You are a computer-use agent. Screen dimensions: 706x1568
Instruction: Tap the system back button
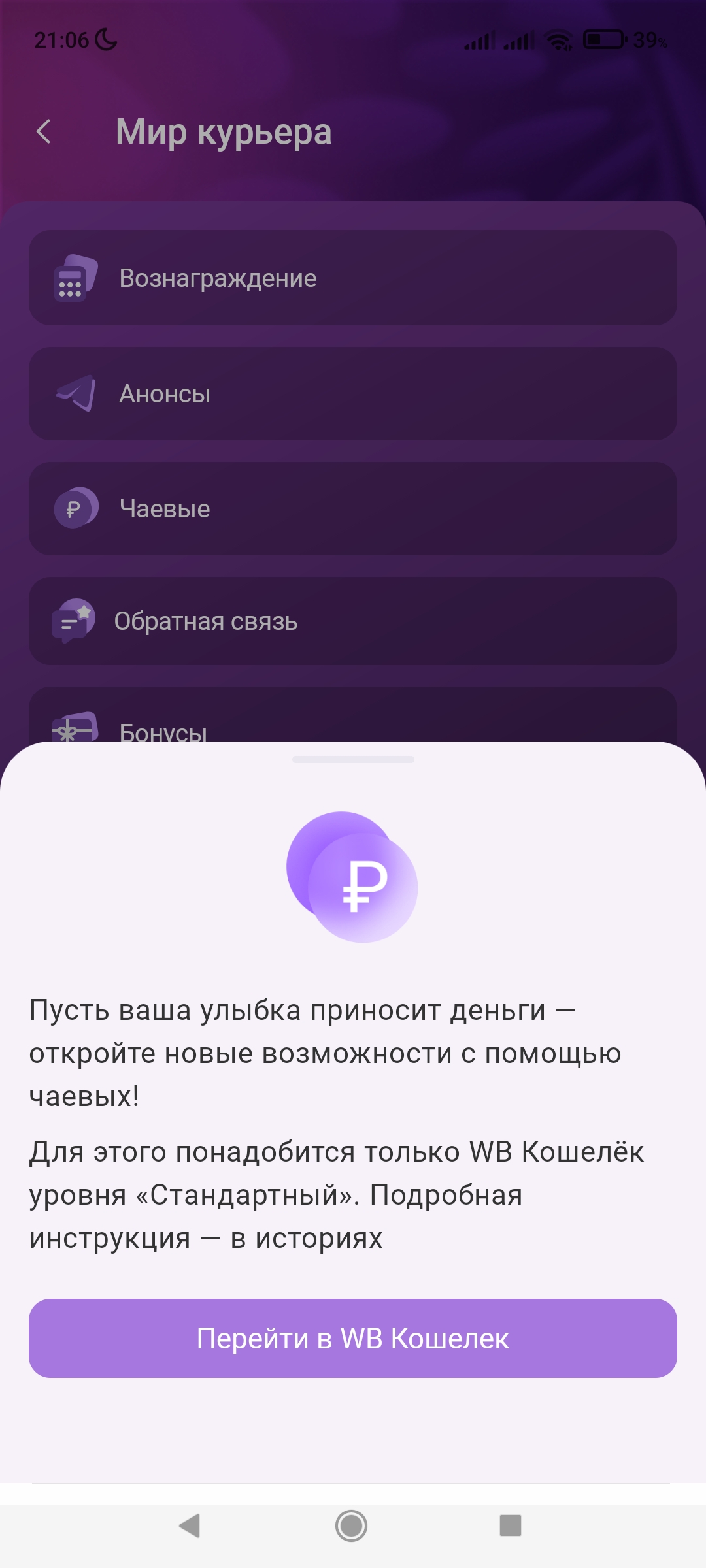click(190, 1526)
